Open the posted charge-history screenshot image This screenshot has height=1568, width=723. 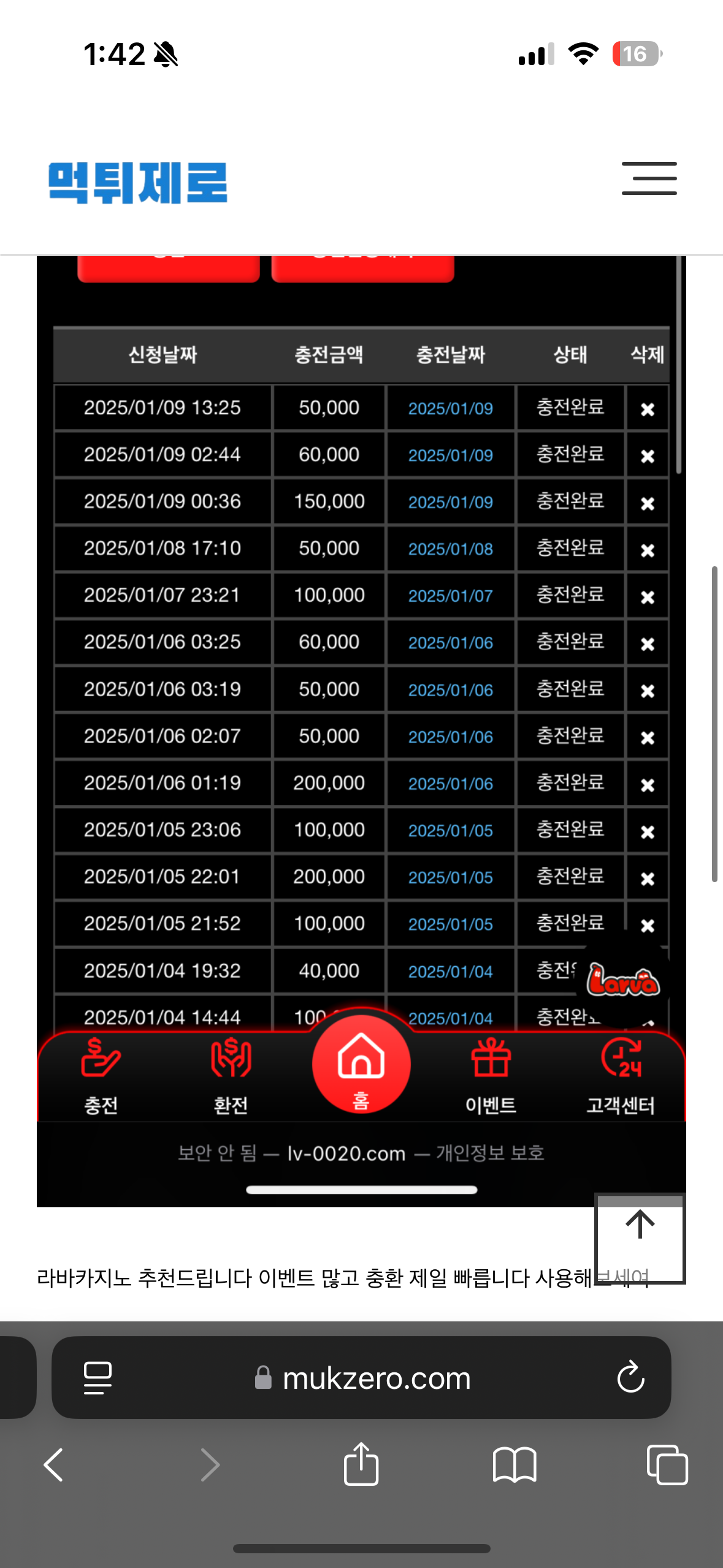tap(361, 675)
